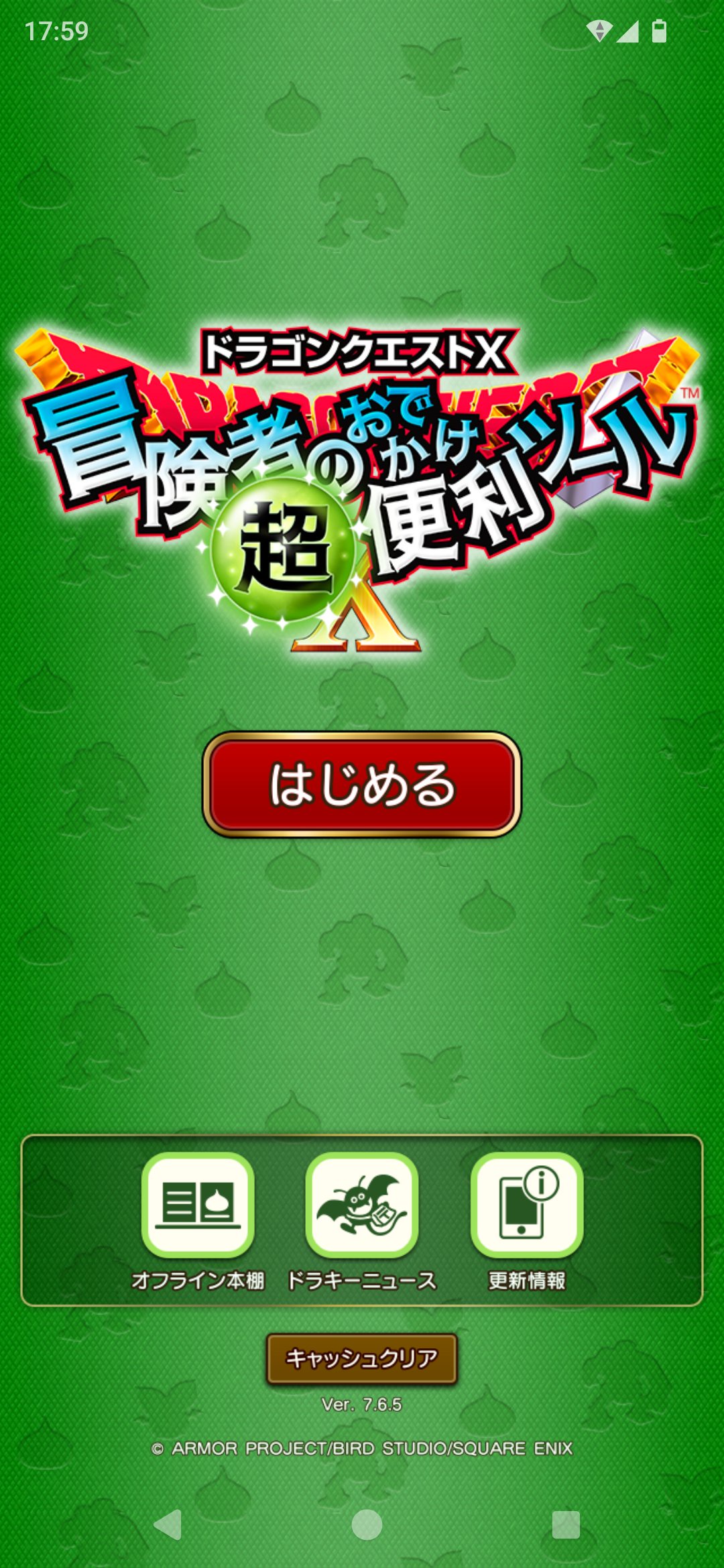View 更新情報 update information
The width and height of the screenshot is (724, 1568).
click(527, 1206)
